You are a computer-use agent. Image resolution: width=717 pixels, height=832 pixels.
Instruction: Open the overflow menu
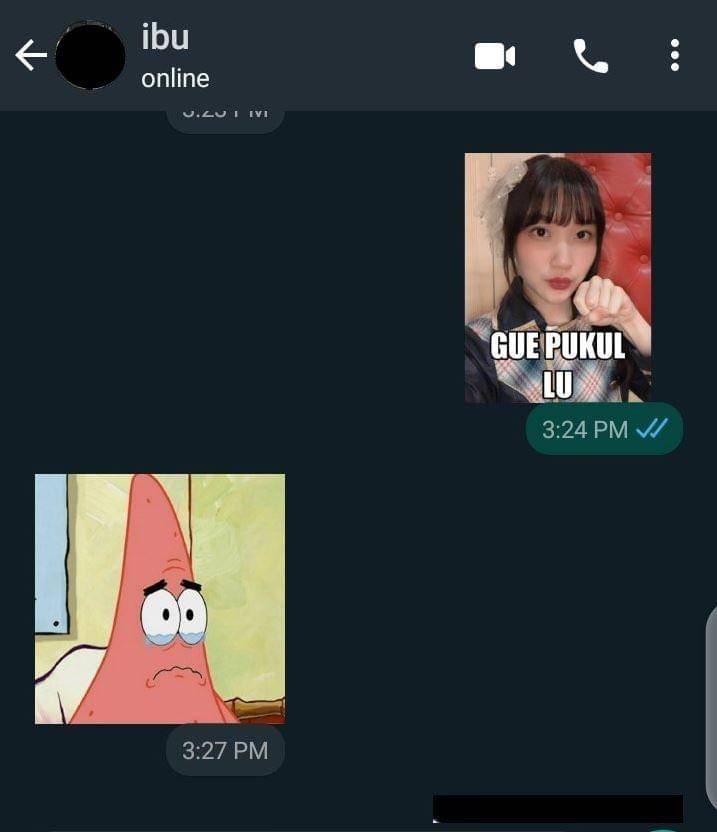point(675,56)
